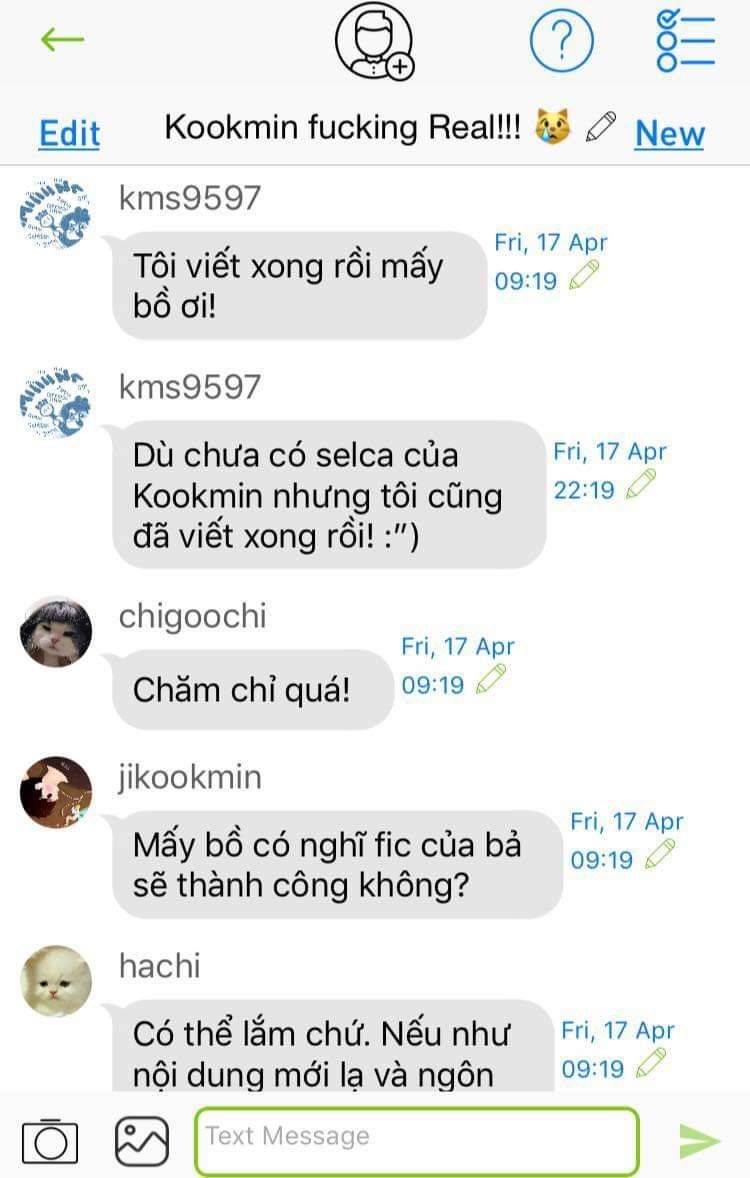Edit timestamp of hachi's message

[x=651, y=1064]
